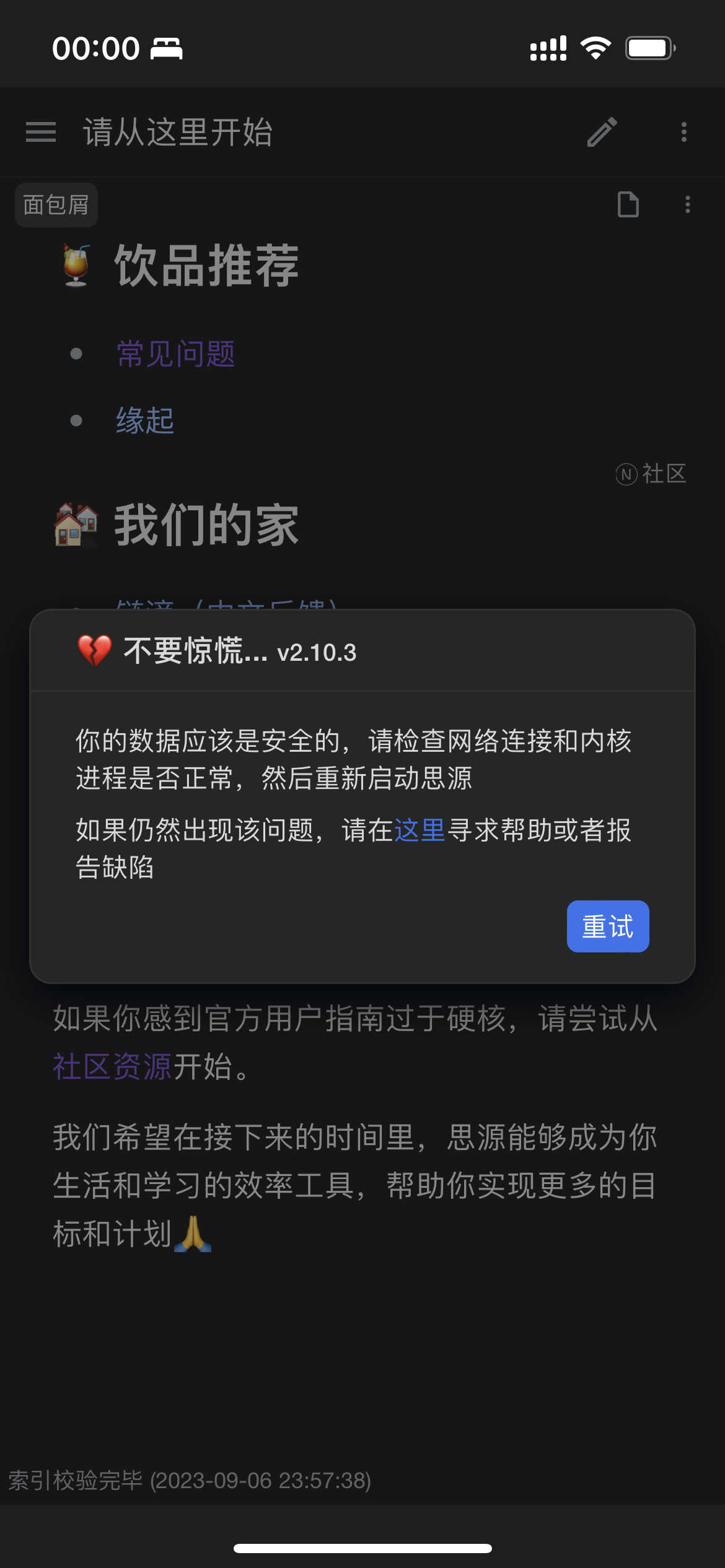The image size is (725, 1568).
Task: Tap the home indicator bar at bottom
Action: coord(362,1548)
